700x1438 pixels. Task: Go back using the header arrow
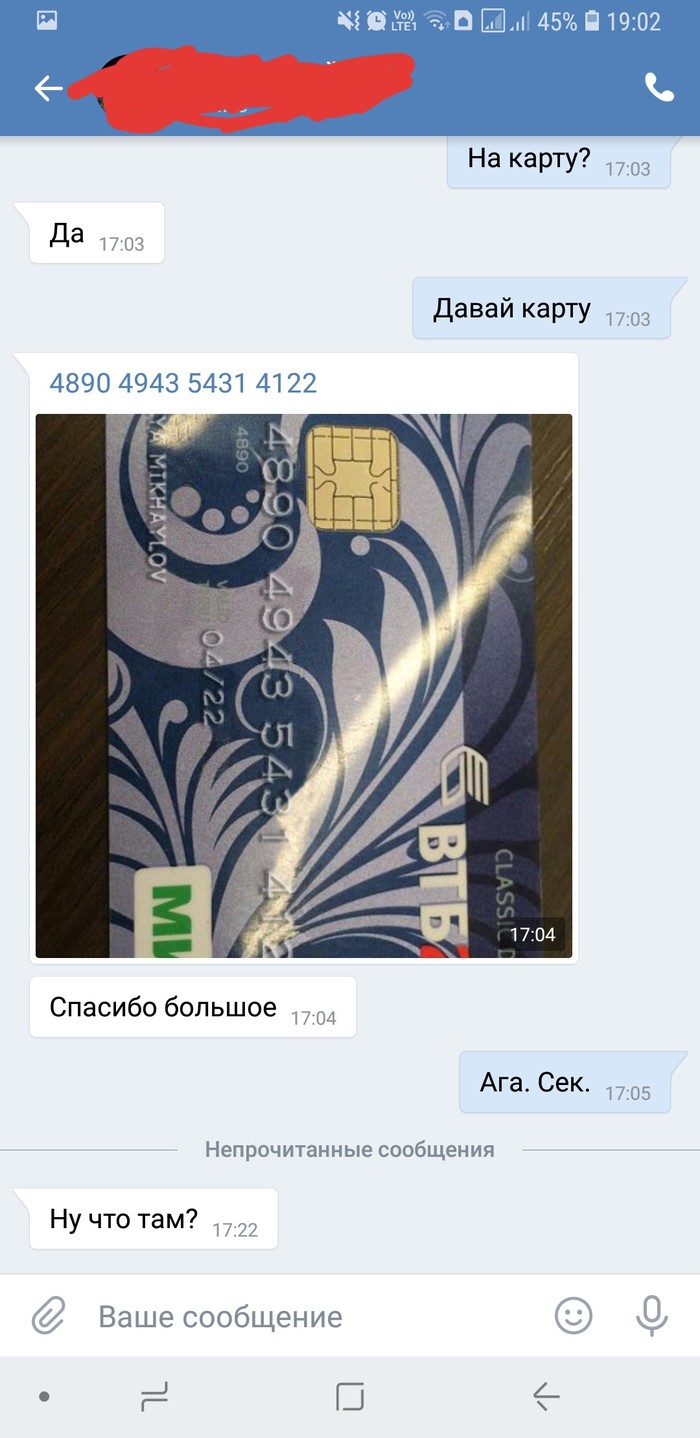47,89
